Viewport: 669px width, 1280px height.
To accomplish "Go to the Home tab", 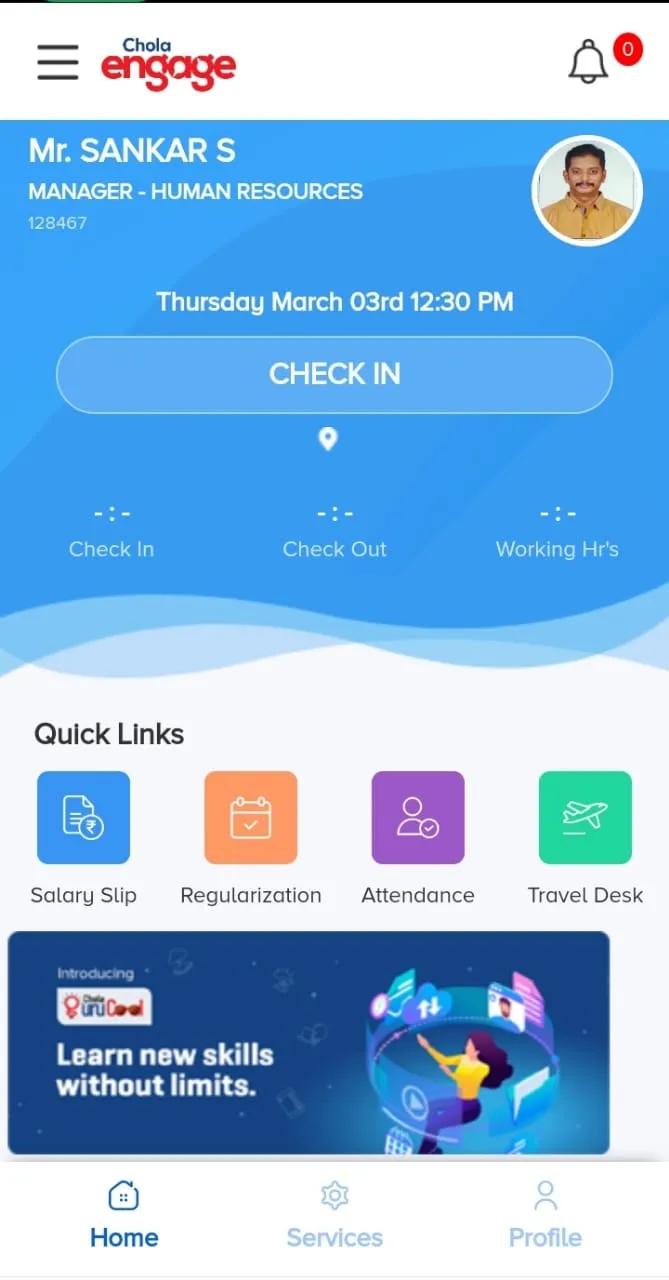I will point(124,1216).
